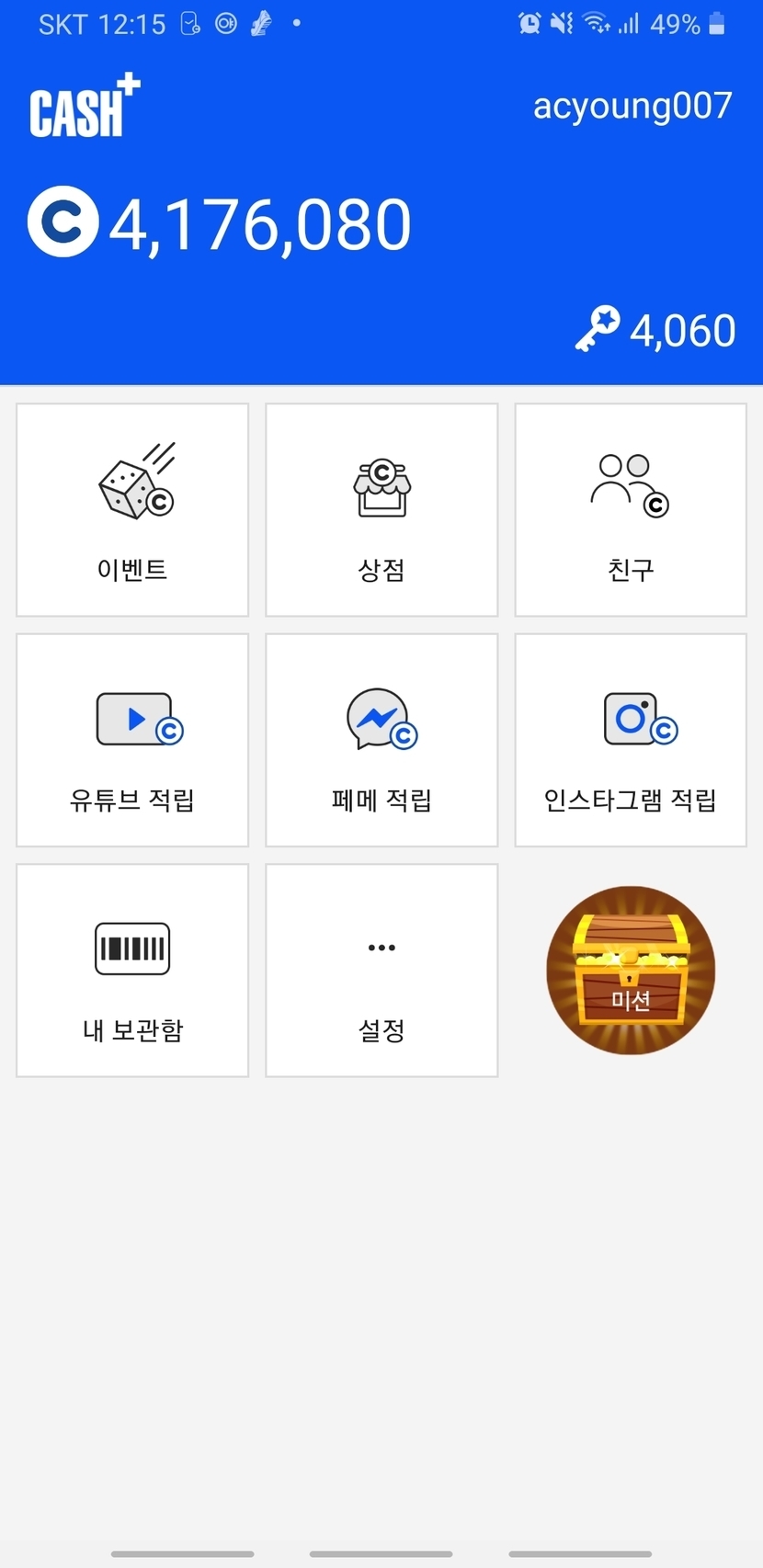View 내 보관함
Screen dimensions: 763x1568
click(132, 970)
